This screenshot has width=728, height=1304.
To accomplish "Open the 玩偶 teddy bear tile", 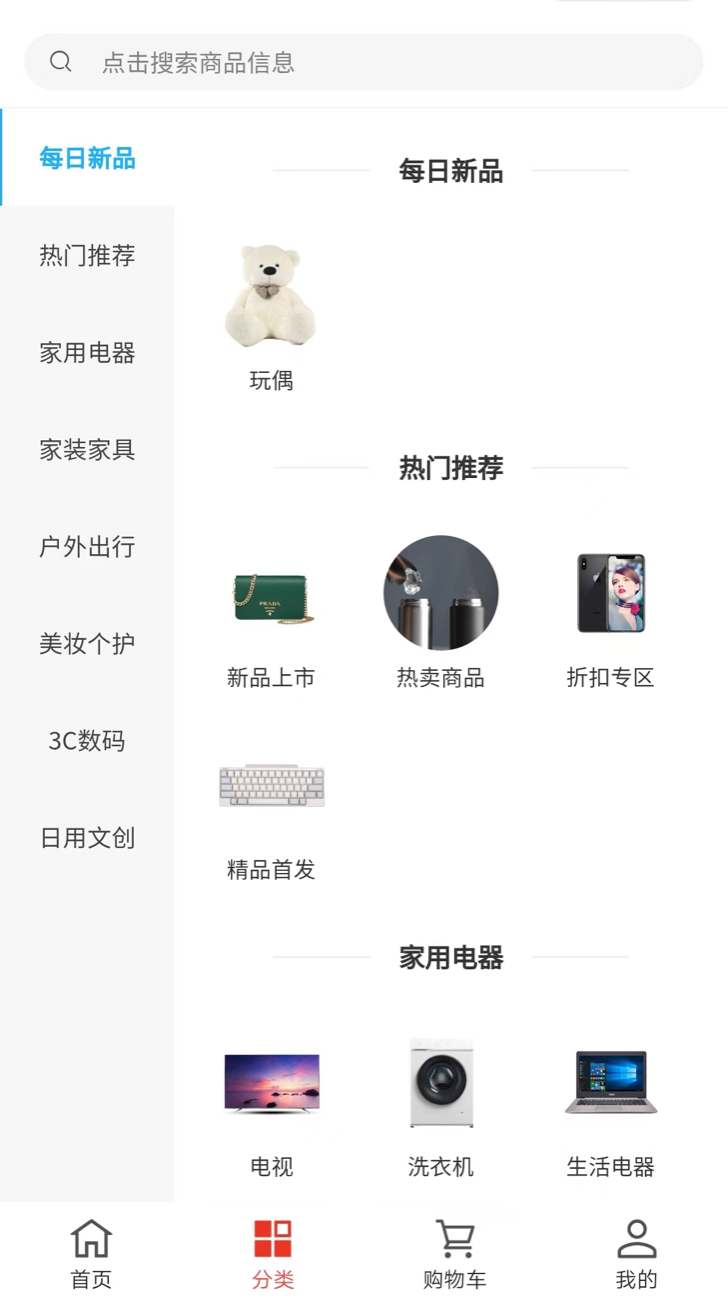I will pyautogui.click(x=271, y=316).
